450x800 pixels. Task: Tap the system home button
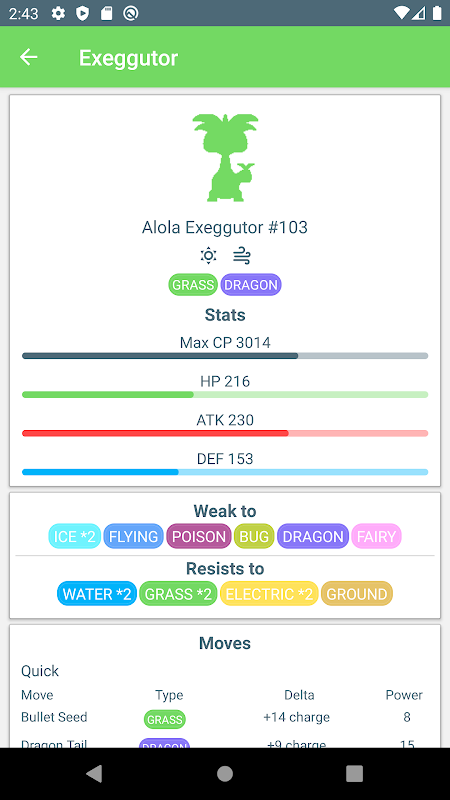(225, 774)
